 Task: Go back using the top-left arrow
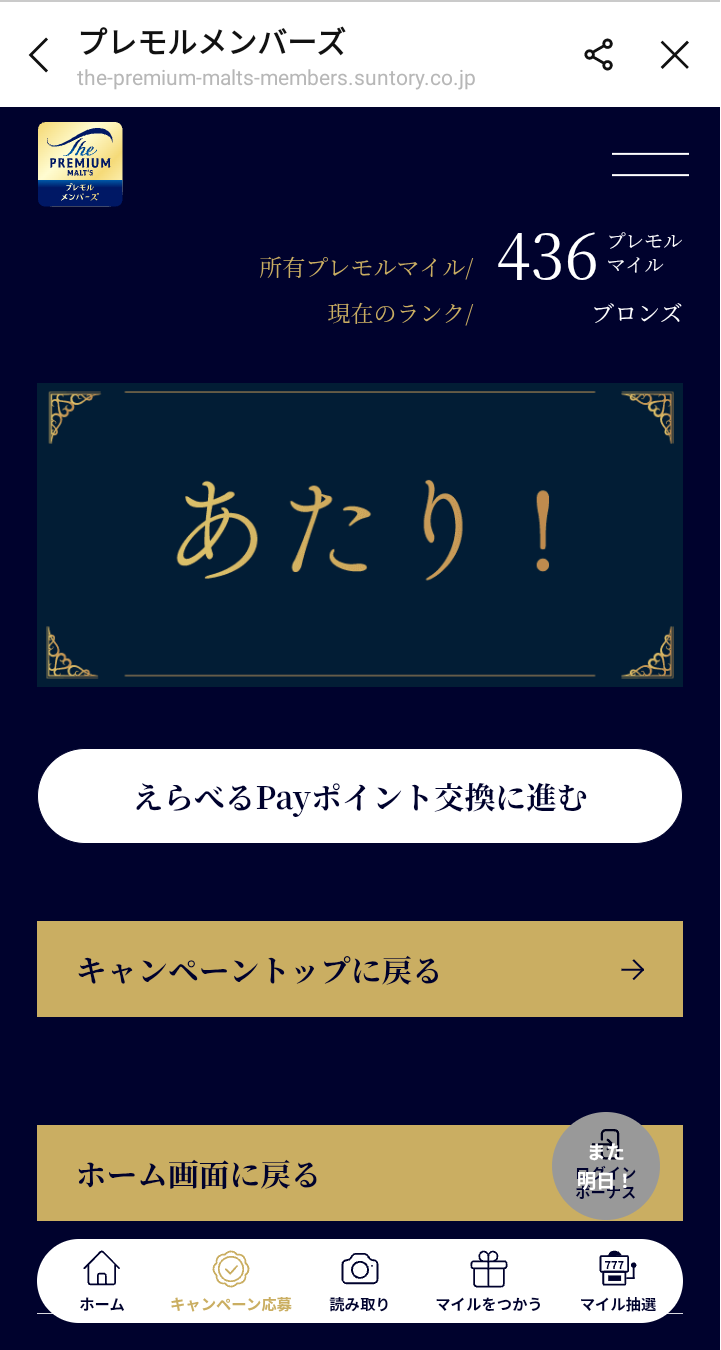tap(39, 55)
